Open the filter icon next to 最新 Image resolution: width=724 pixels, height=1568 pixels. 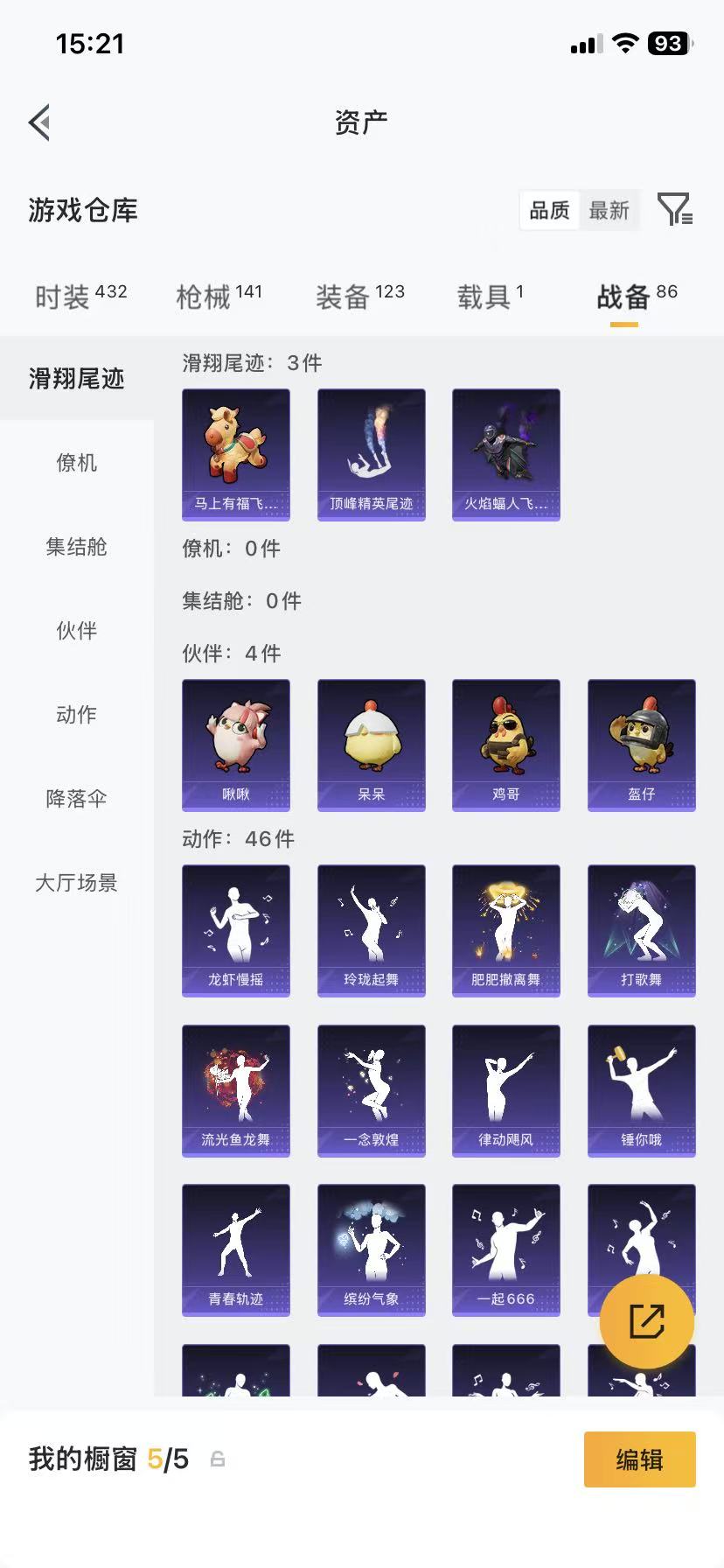coord(673,210)
